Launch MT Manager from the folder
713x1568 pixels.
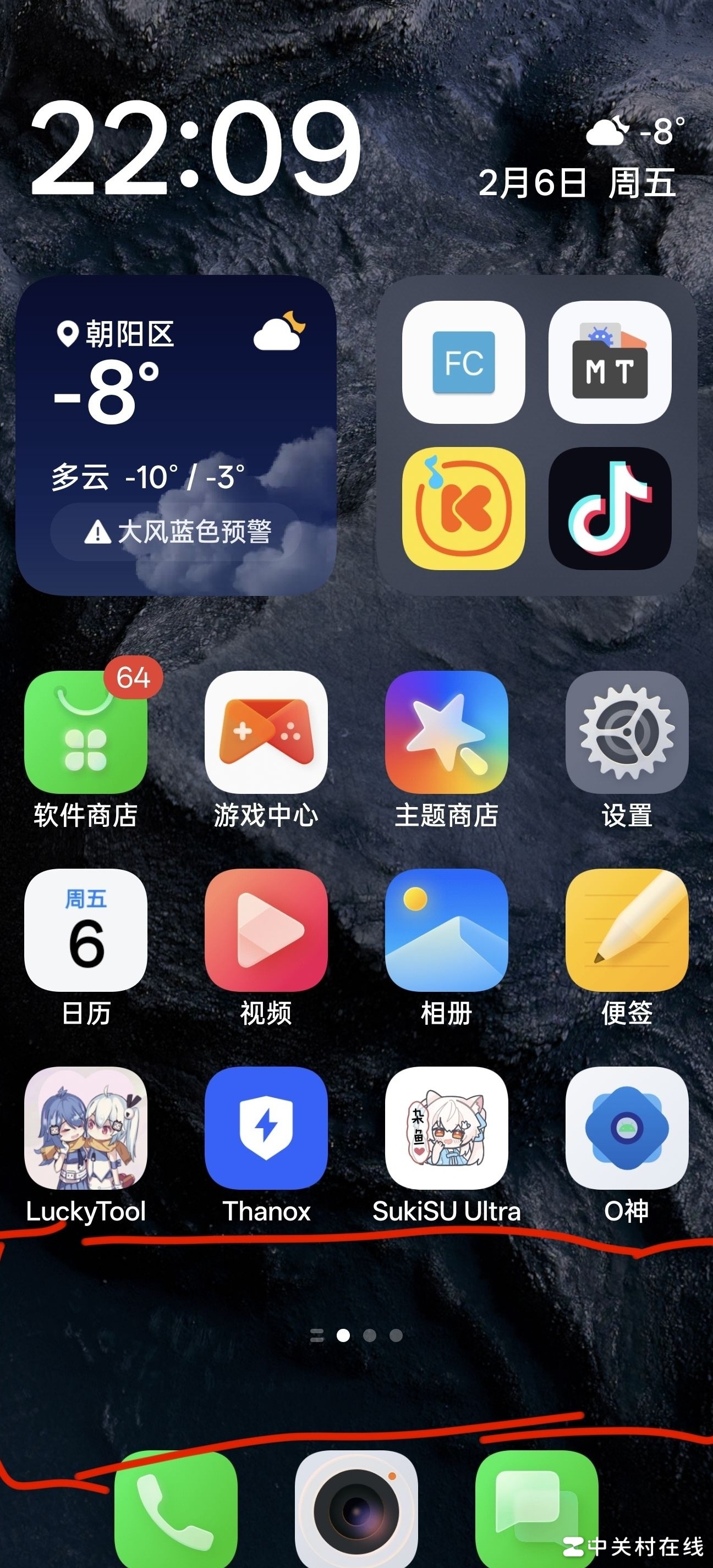click(x=610, y=362)
